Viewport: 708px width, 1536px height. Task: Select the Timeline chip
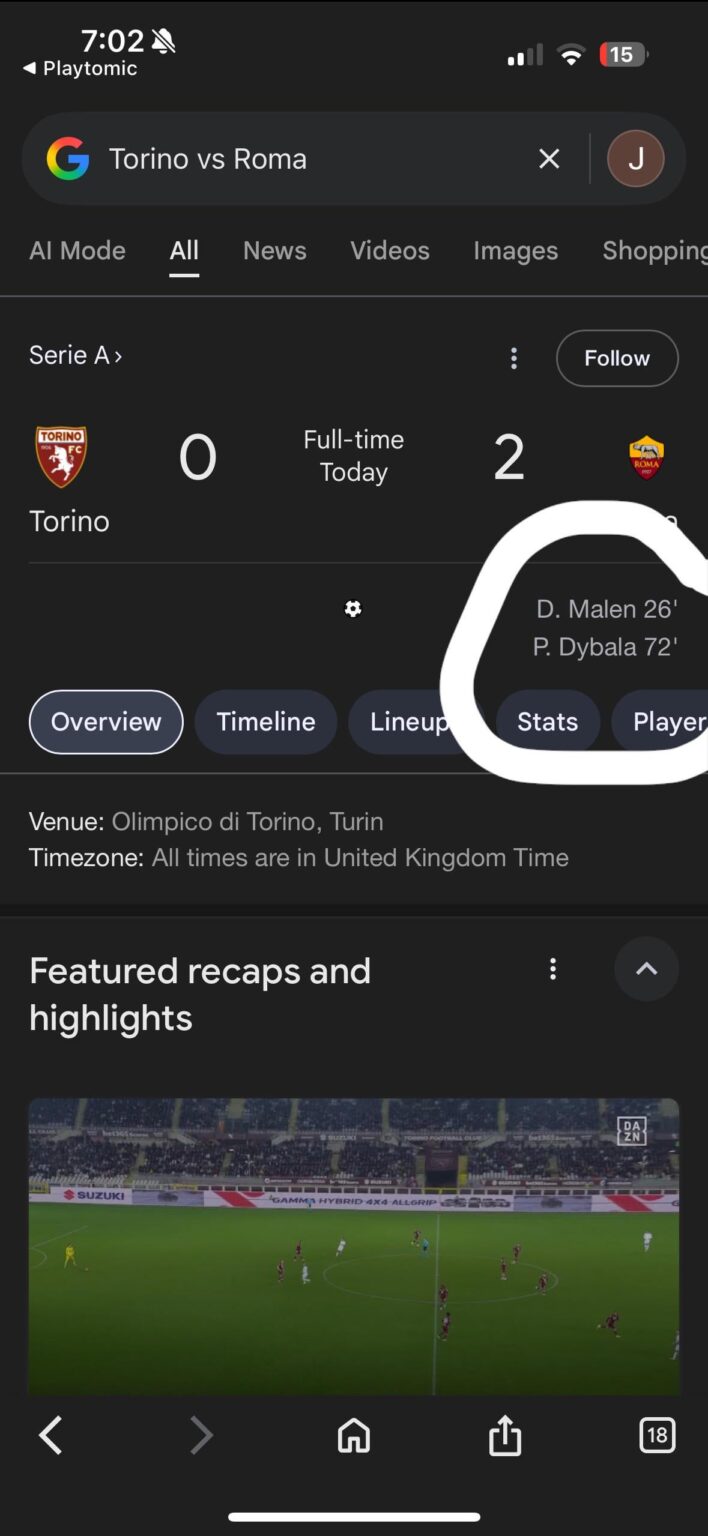pyautogui.click(x=265, y=722)
